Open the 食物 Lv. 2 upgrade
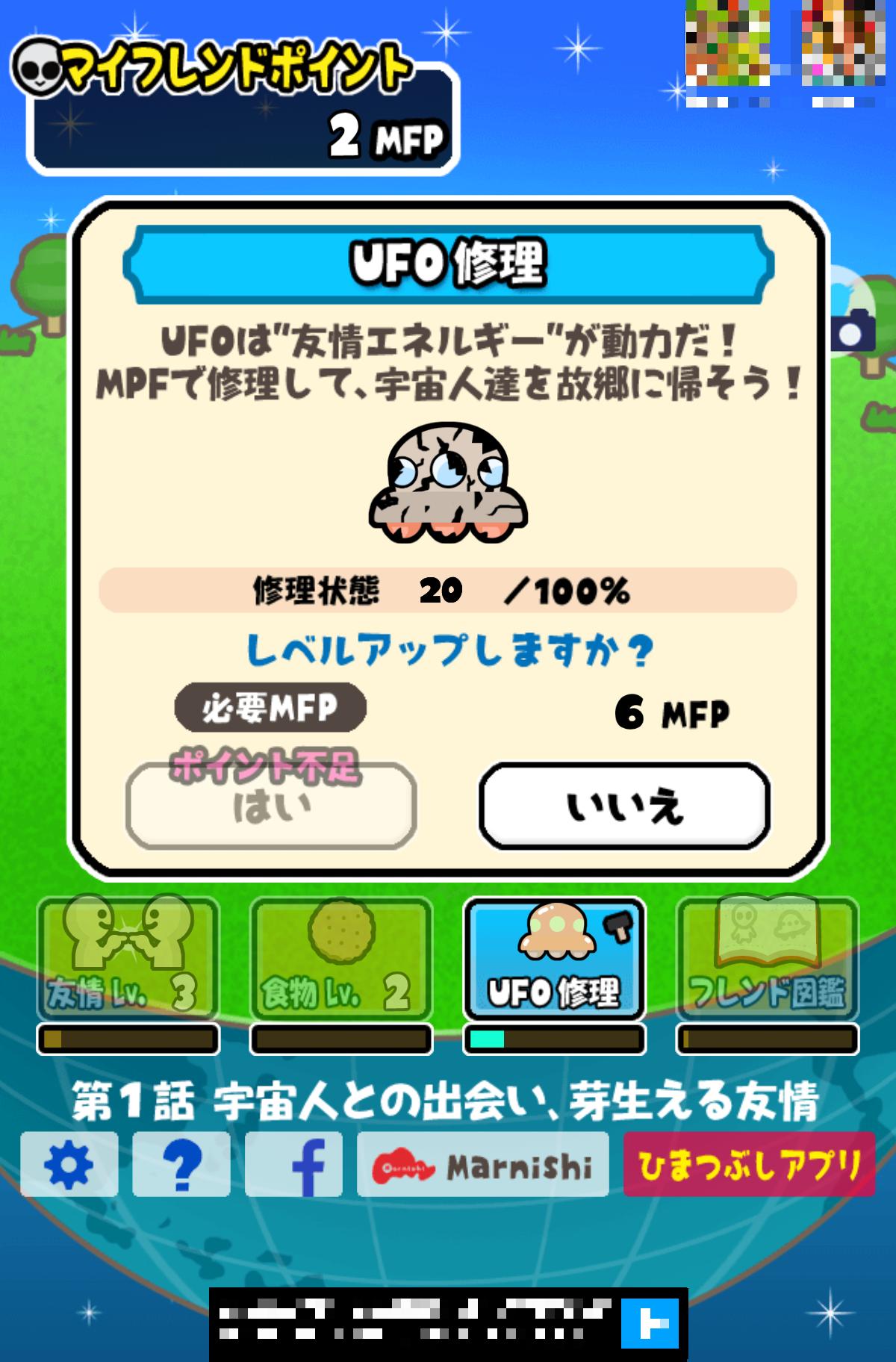The width and height of the screenshot is (896, 1362). point(341,960)
